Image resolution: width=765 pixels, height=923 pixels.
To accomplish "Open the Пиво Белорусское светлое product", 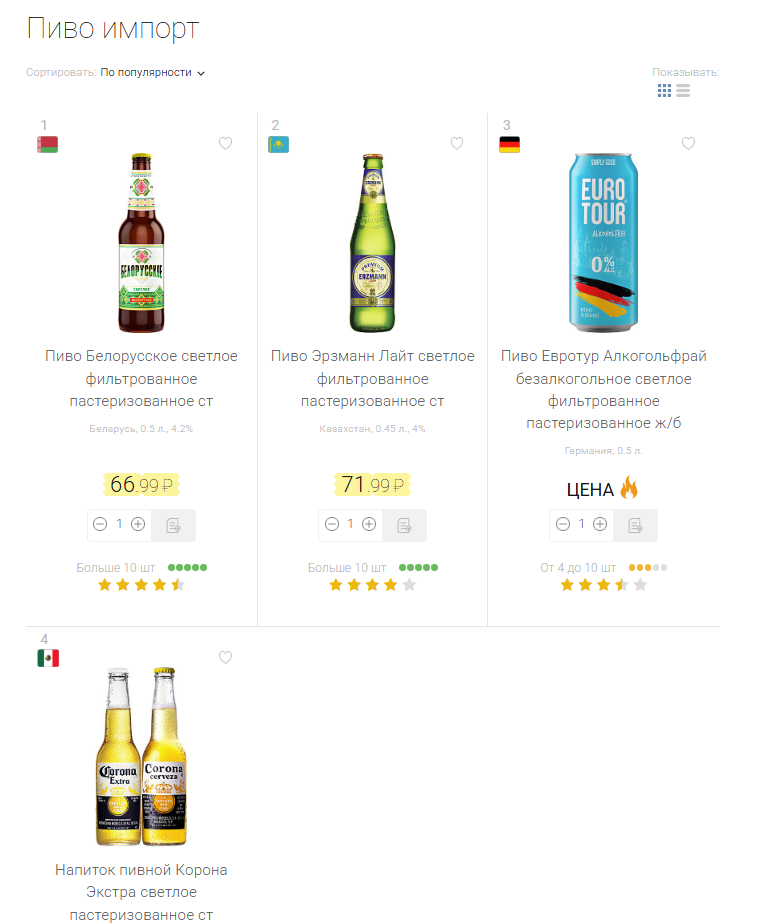I will click(141, 379).
